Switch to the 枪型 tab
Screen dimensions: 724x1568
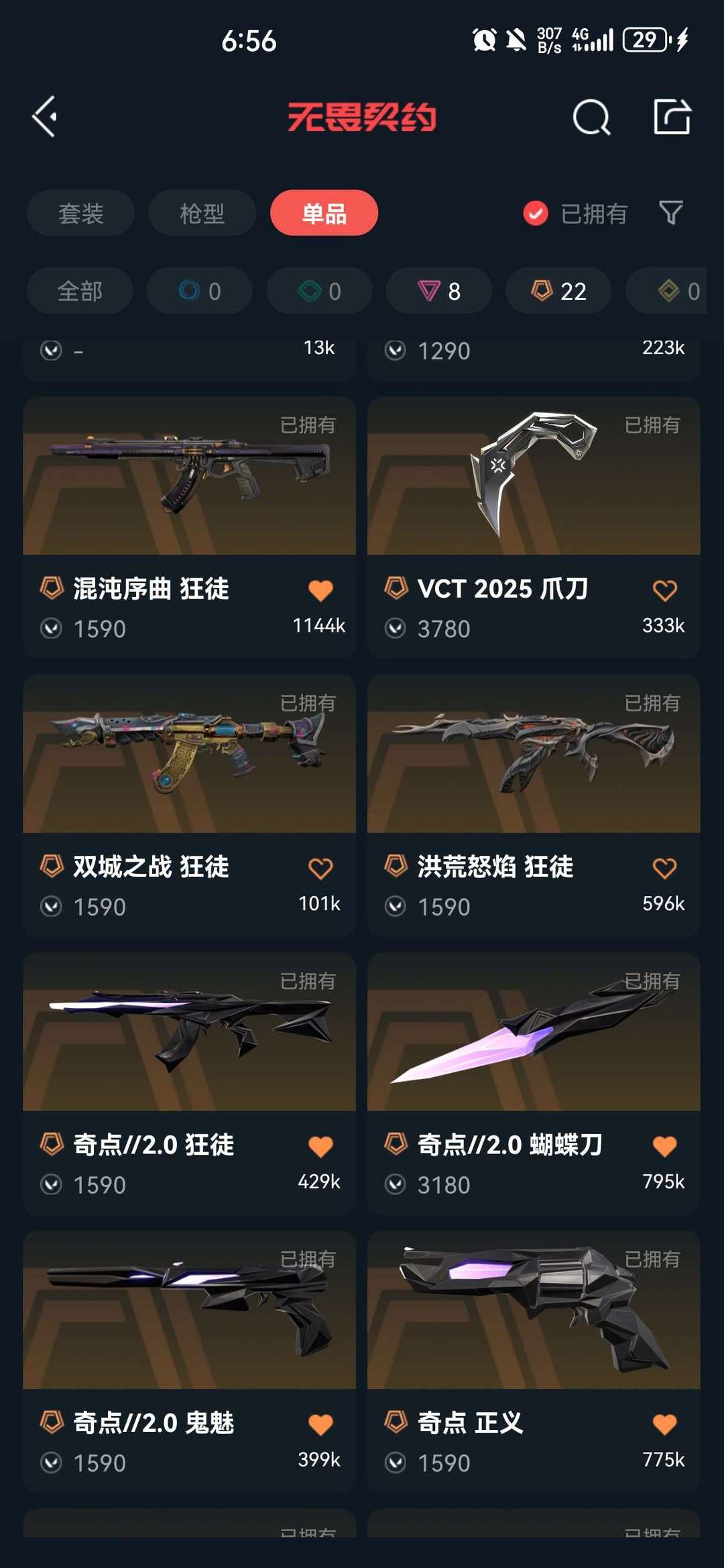point(202,213)
